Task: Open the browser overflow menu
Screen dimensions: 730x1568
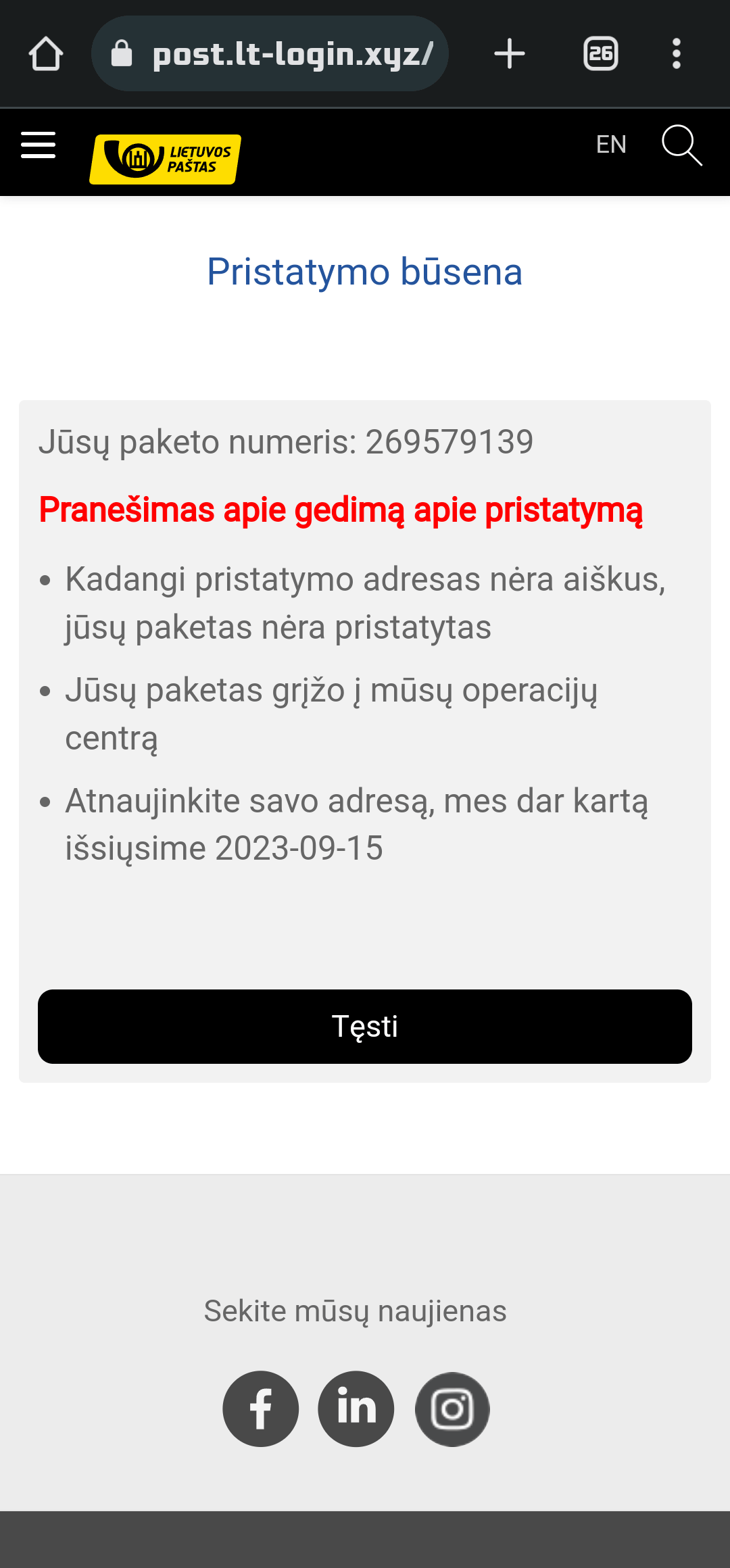Action: click(676, 54)
